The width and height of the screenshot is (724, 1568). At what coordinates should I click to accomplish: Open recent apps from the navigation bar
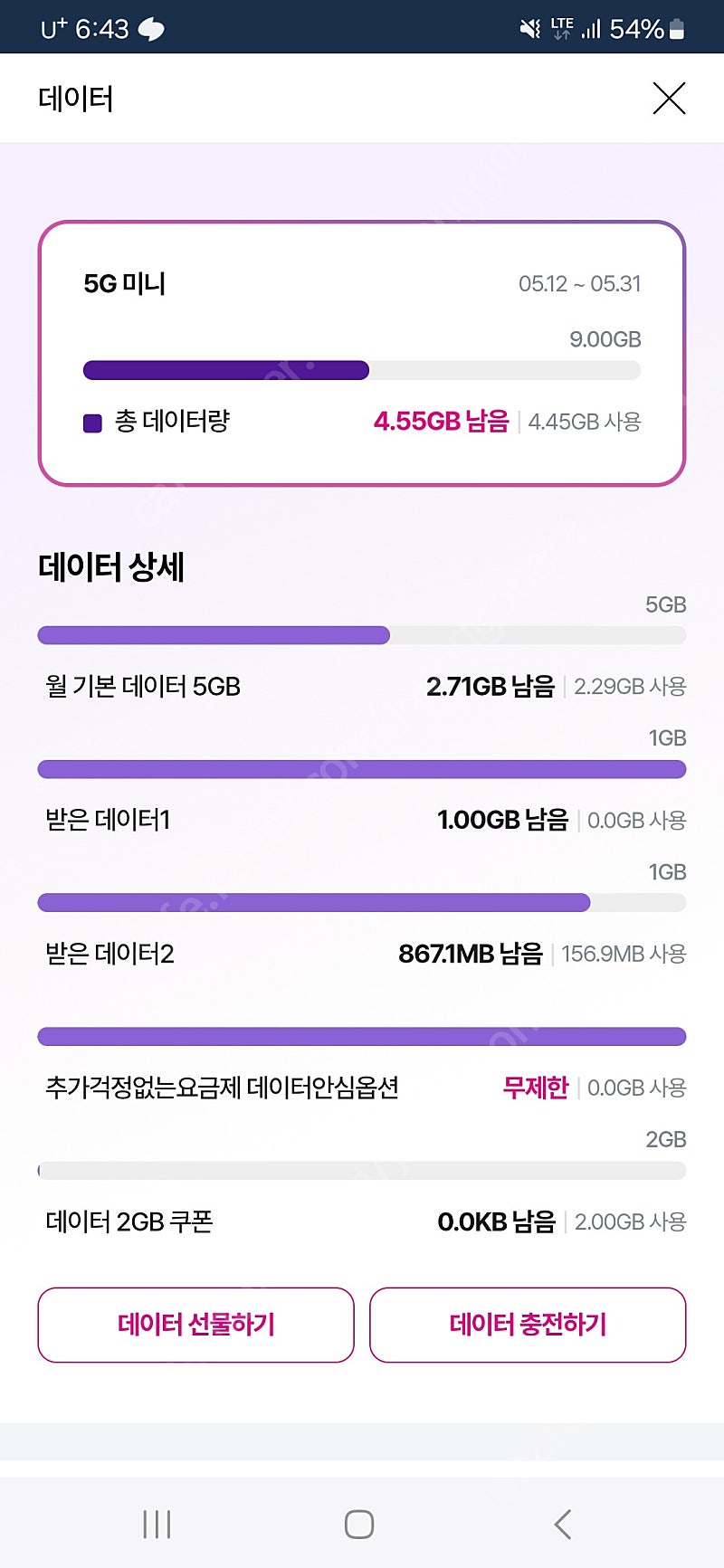click(157, 1524)
